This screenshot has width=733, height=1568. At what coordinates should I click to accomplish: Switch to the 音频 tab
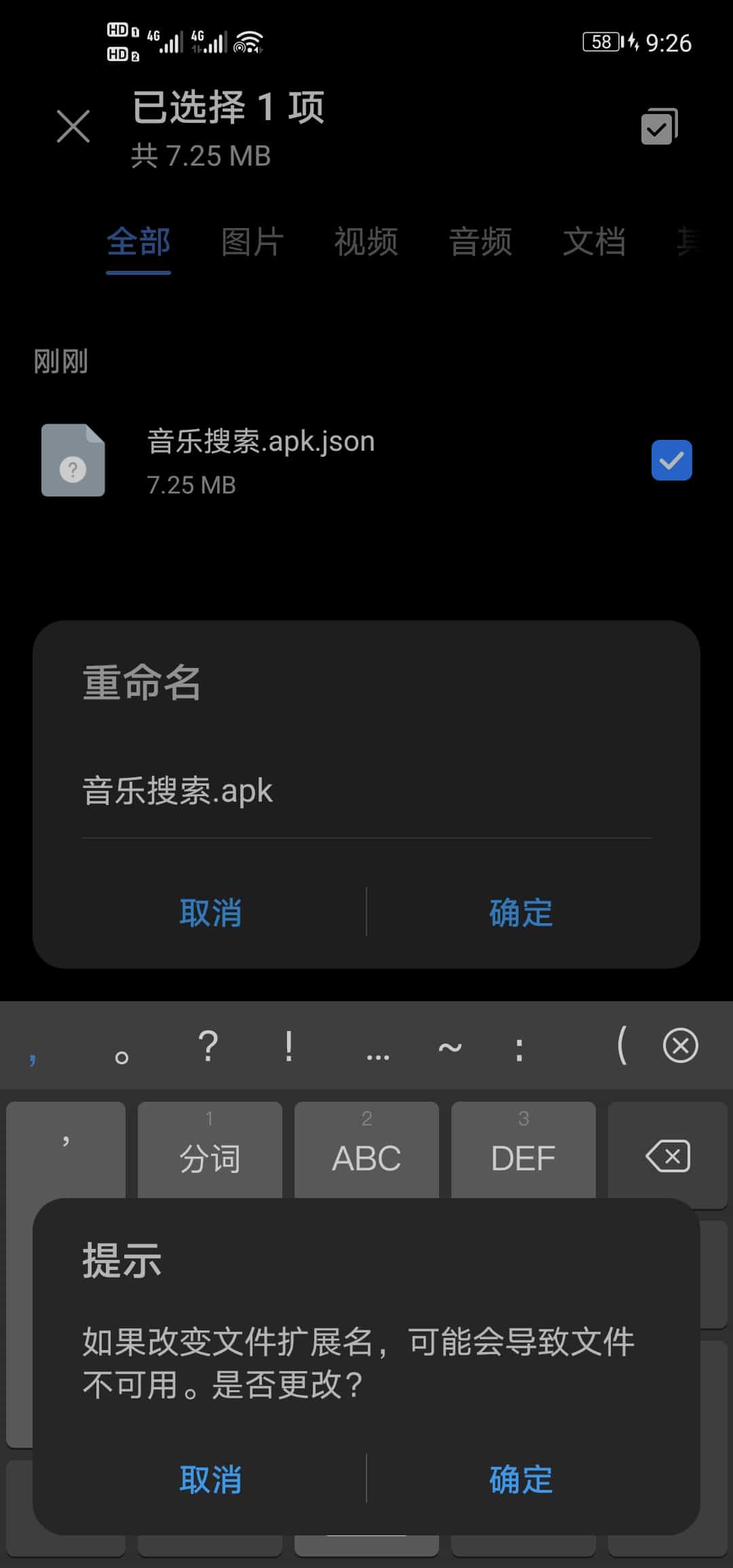[480, 242]
